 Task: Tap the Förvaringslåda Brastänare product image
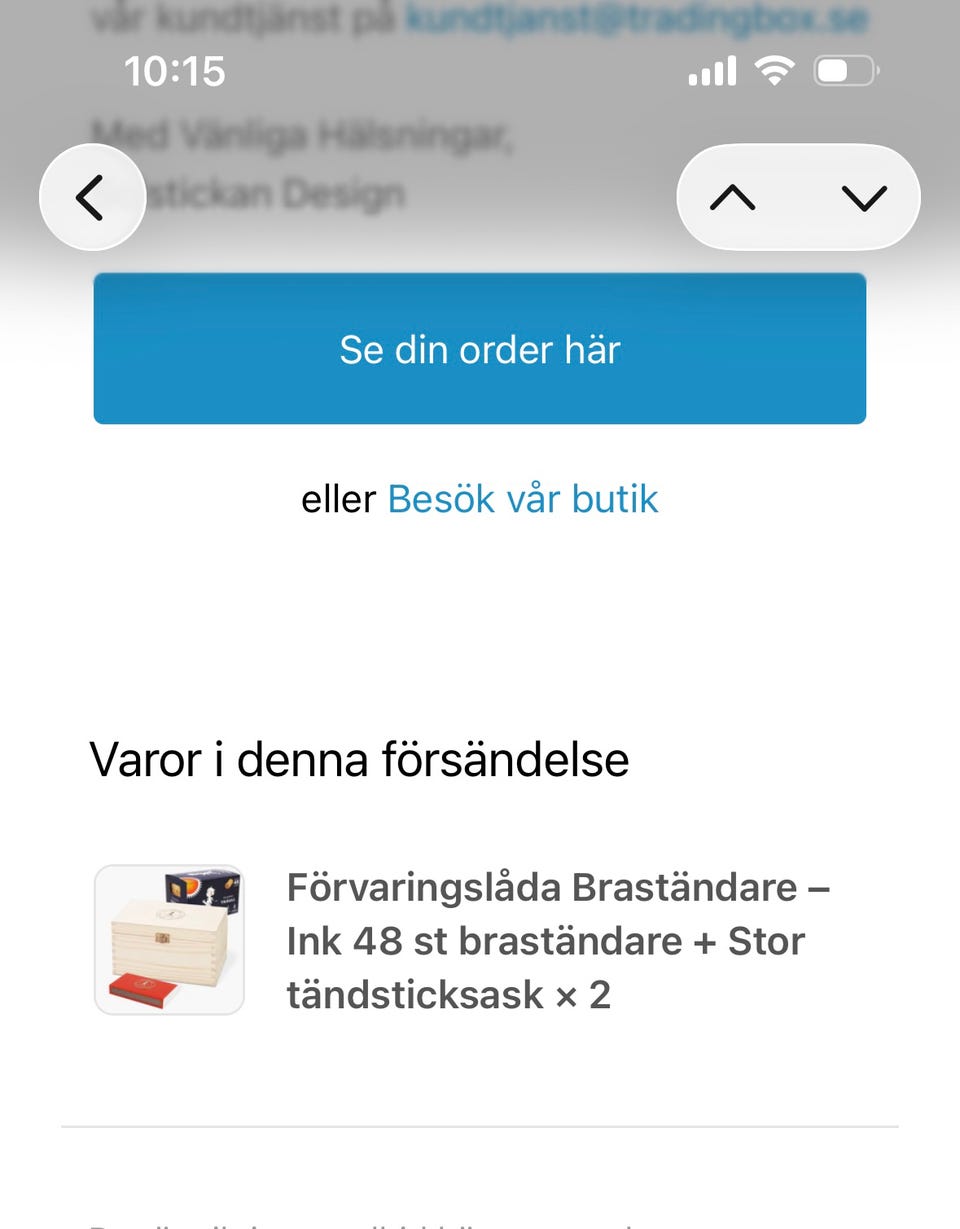click(x=169, y=938)
